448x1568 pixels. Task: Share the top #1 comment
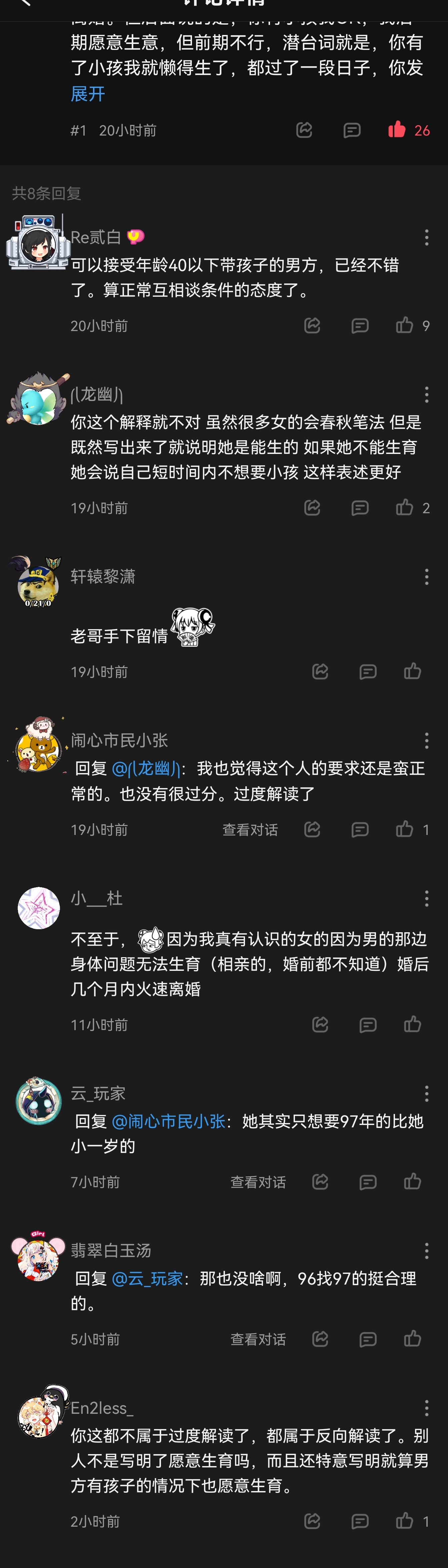tap(304, 130)
